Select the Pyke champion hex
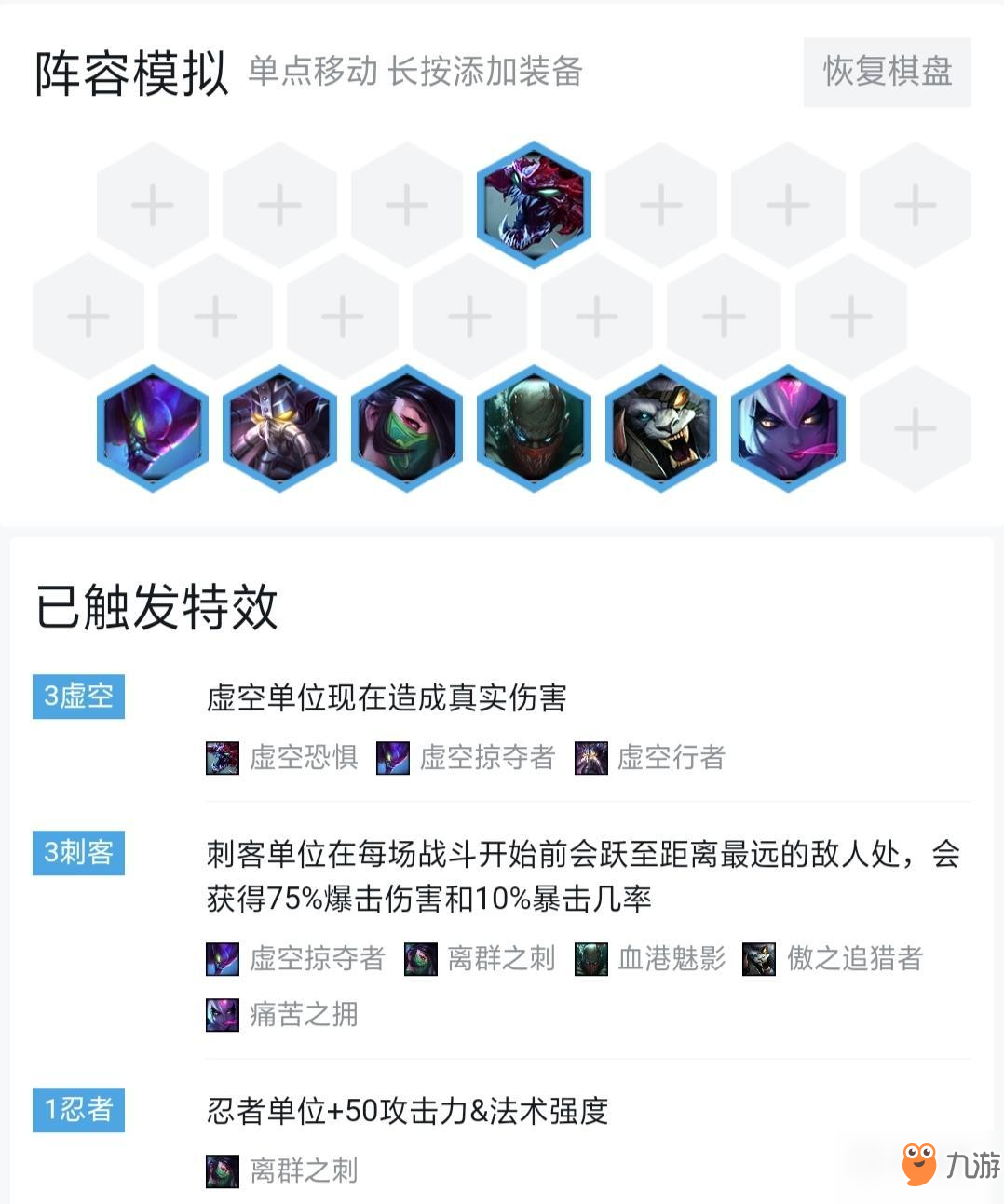The height and width of the screenshot is (1204, 1004). pos(534,428)
